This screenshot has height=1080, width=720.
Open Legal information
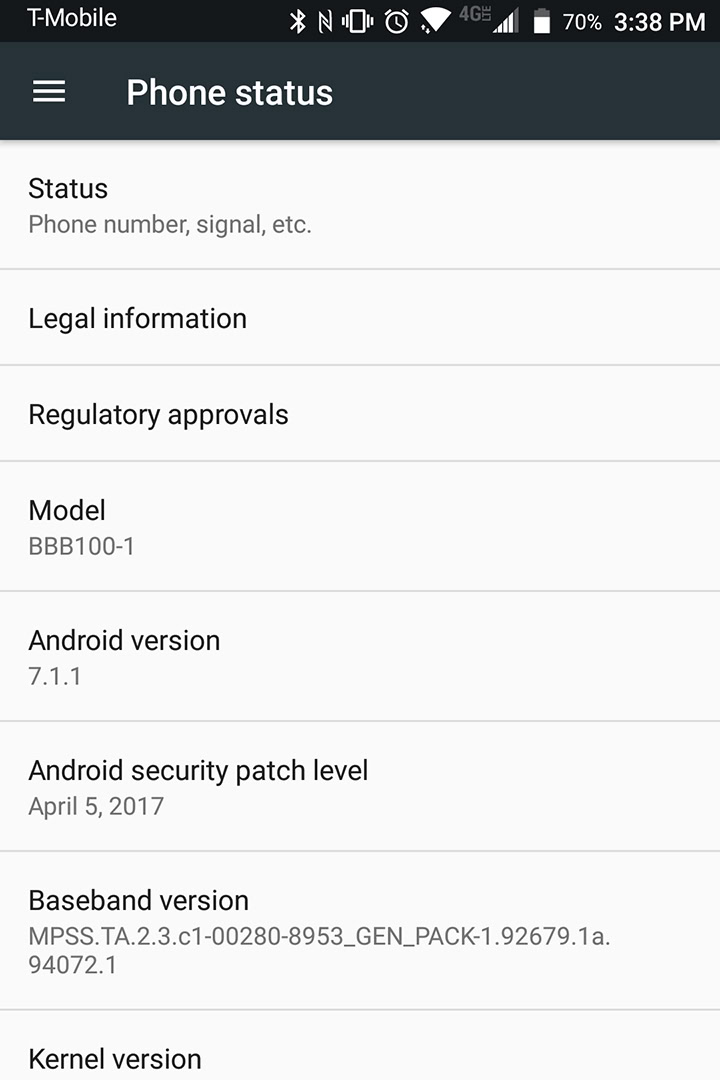click(360, 318)
